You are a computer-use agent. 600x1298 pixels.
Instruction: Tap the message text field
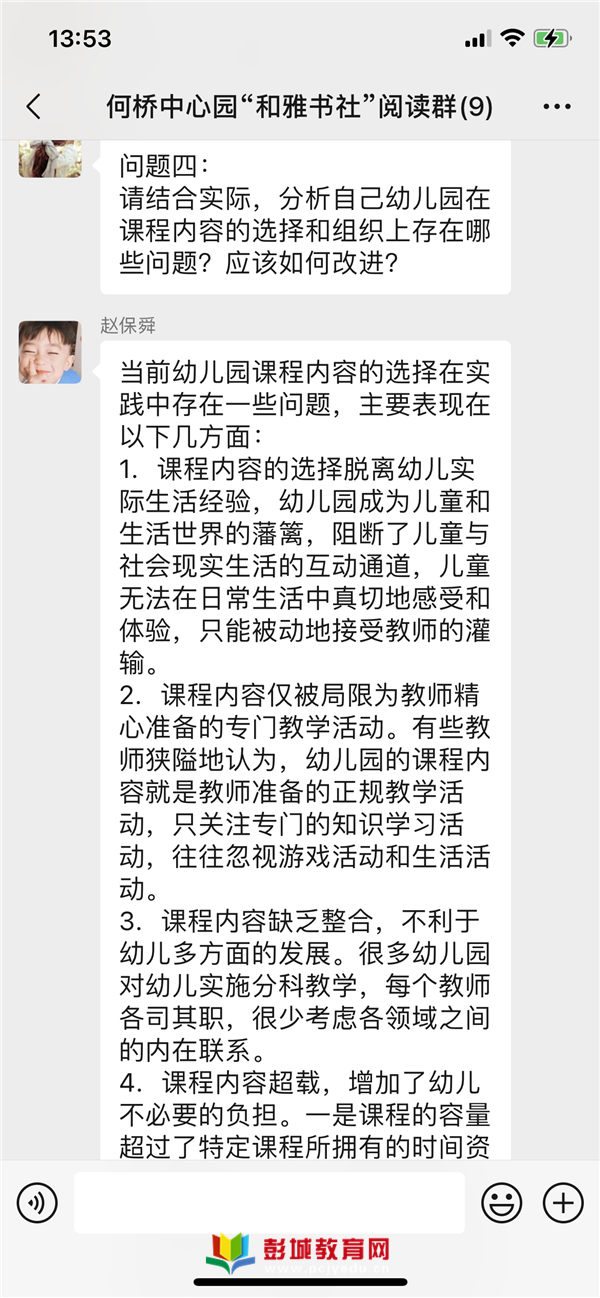pos(270,1202)
